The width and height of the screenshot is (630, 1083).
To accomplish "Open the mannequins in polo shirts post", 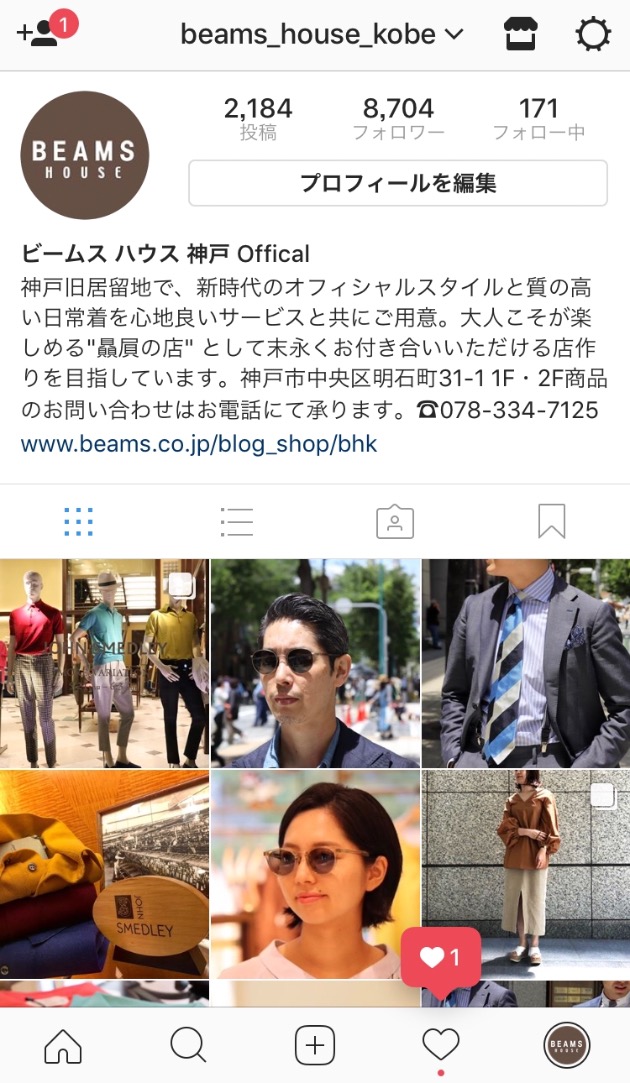I will (104, 663).
